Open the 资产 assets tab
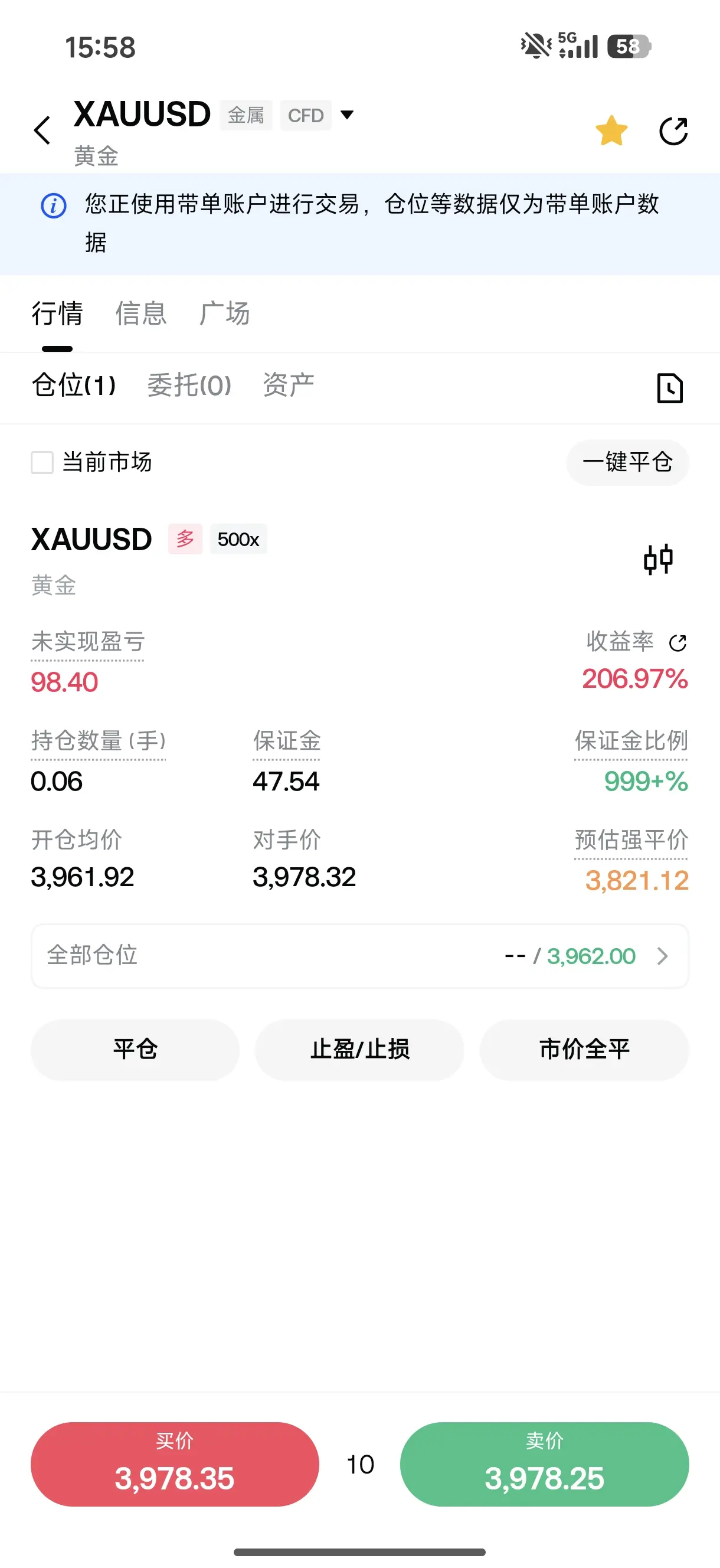The image size is (720, 1568). coord(289,386)
